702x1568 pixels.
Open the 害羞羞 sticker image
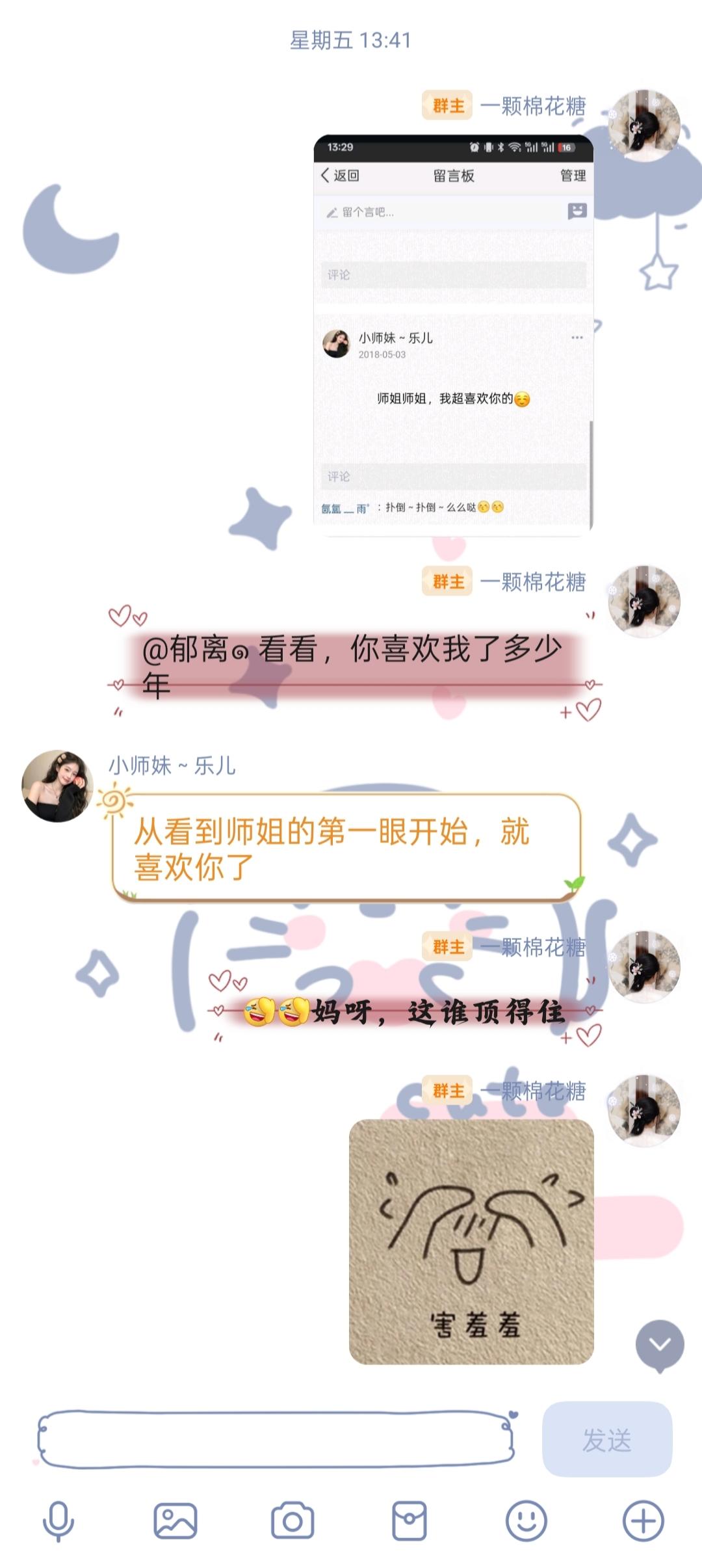pyautogui.click(x=471, y=1241)
